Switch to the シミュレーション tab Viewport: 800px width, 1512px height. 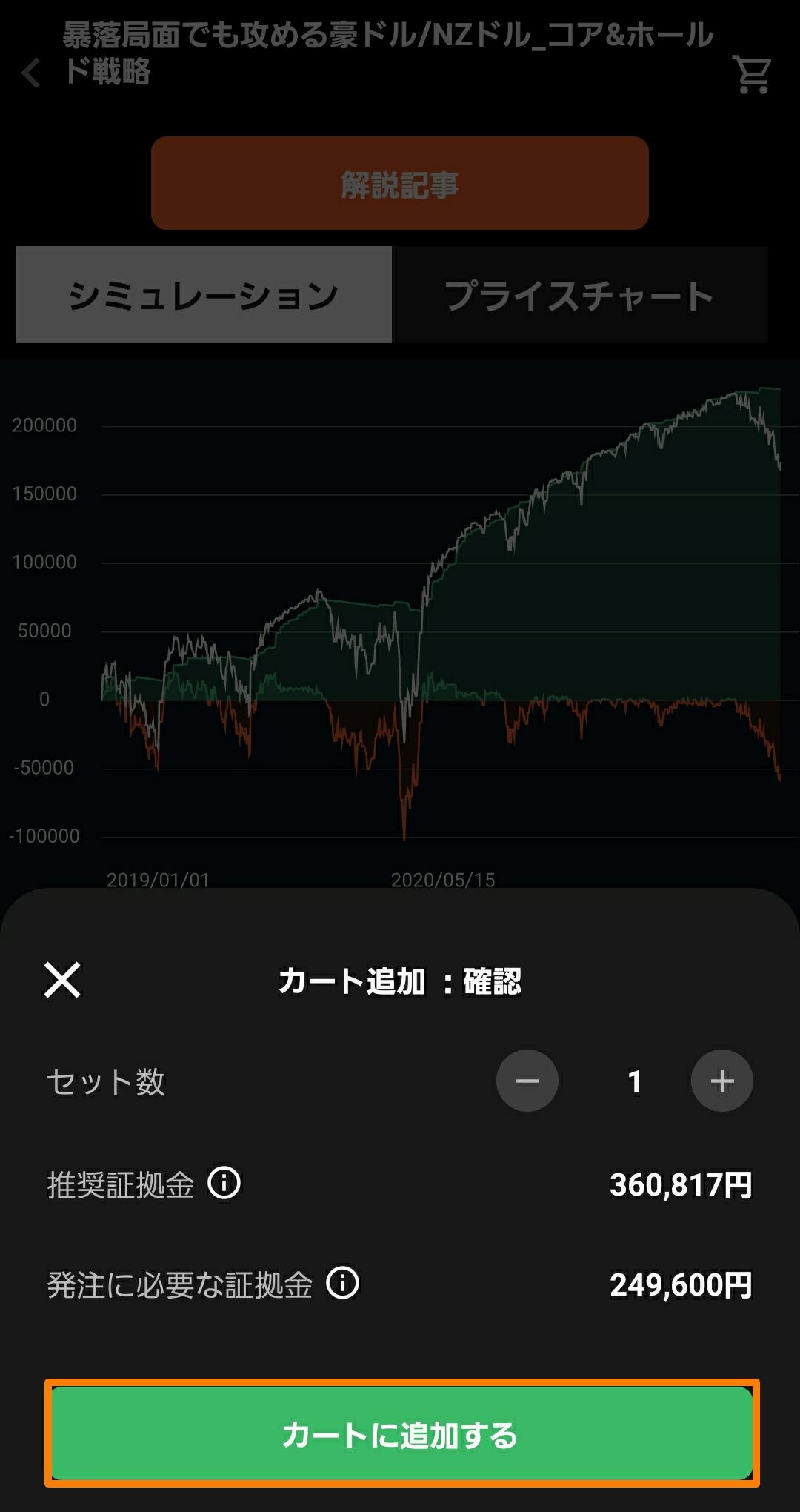[x=204, y=295]
